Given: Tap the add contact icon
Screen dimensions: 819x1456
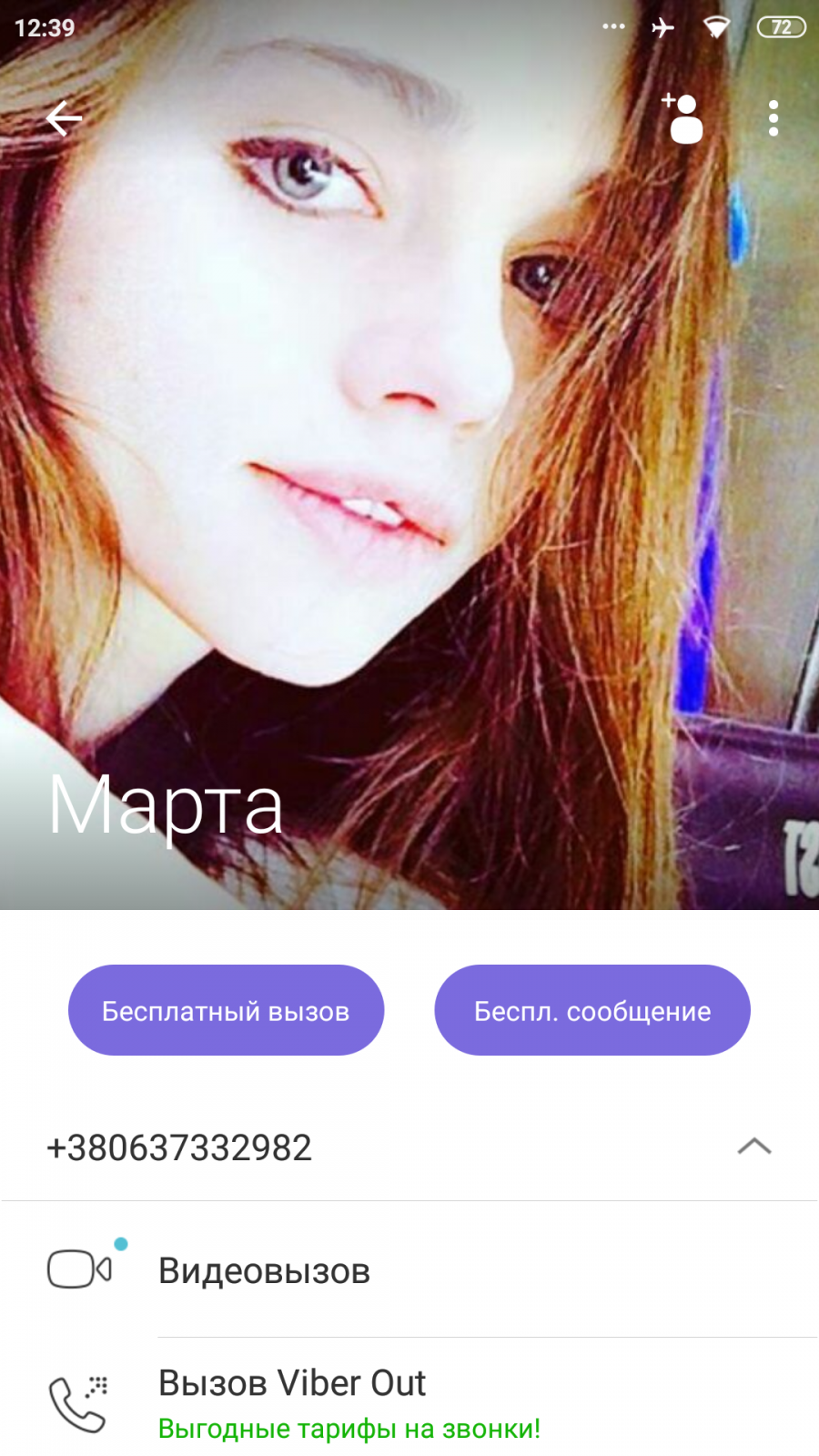Looking at the screenshot, I should click(x=682, y=118).
